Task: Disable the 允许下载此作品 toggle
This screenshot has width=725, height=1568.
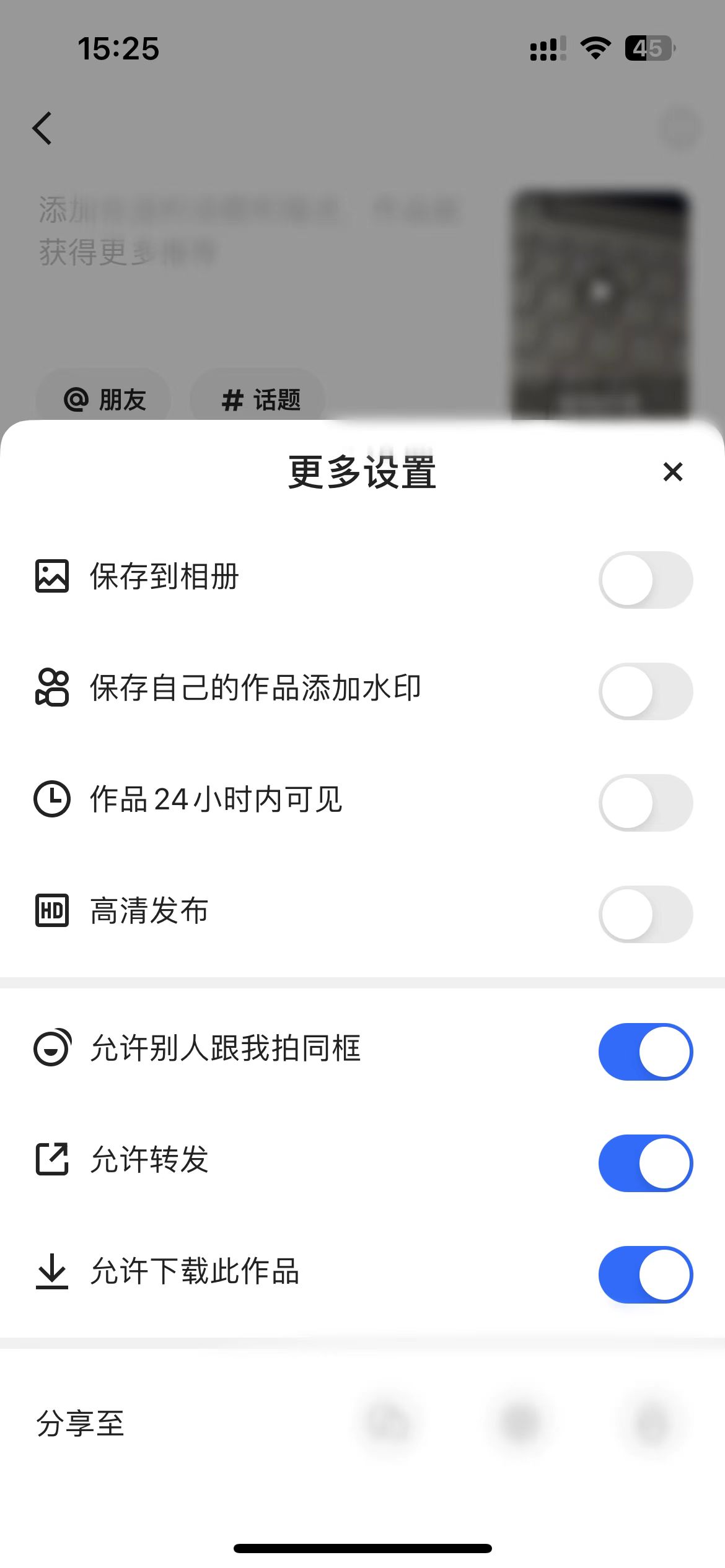Action: (x=646, y=1273)
